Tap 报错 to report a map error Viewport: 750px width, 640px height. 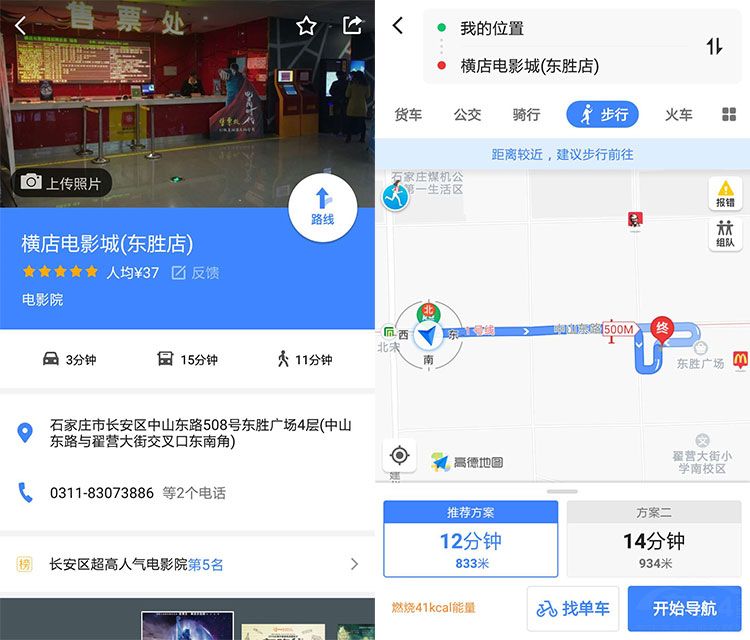point(725,194)
